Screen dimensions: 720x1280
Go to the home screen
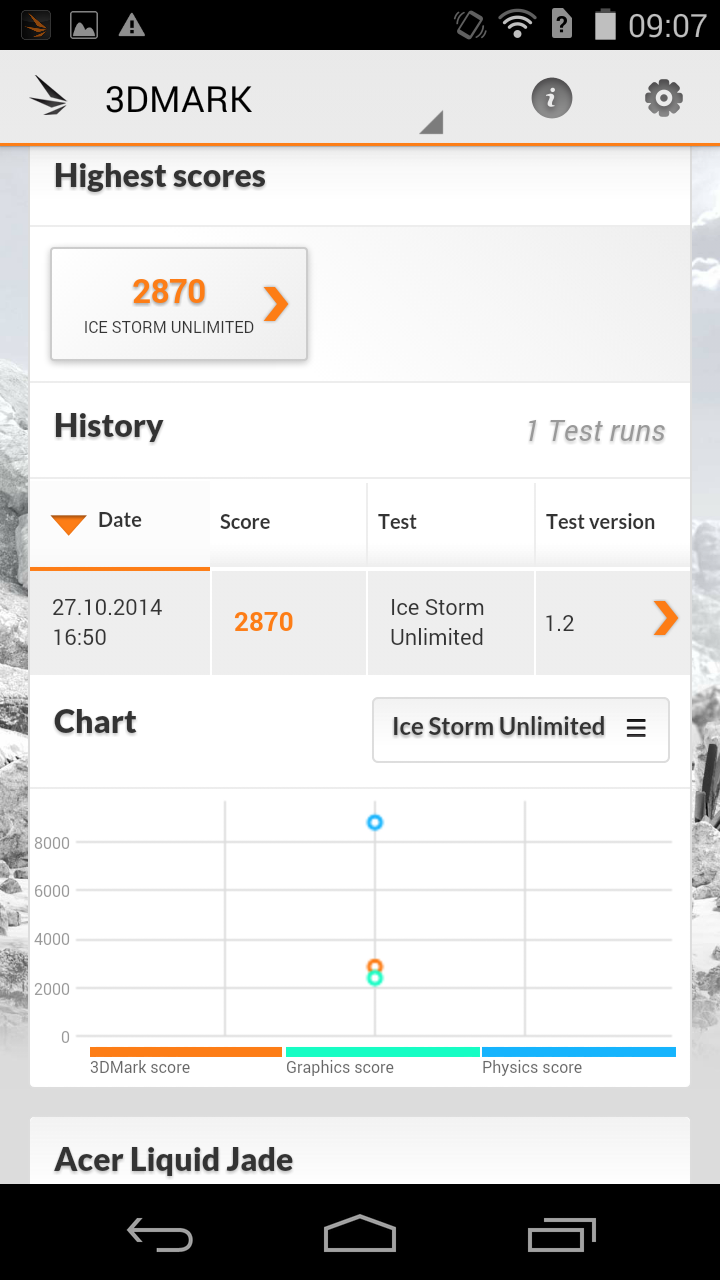click(360, 1233)
